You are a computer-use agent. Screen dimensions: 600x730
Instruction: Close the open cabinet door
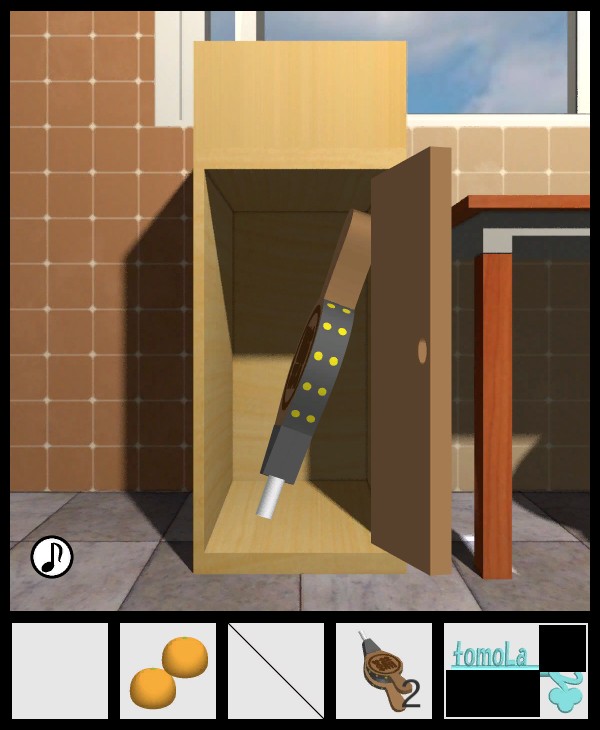pos(412,360)
